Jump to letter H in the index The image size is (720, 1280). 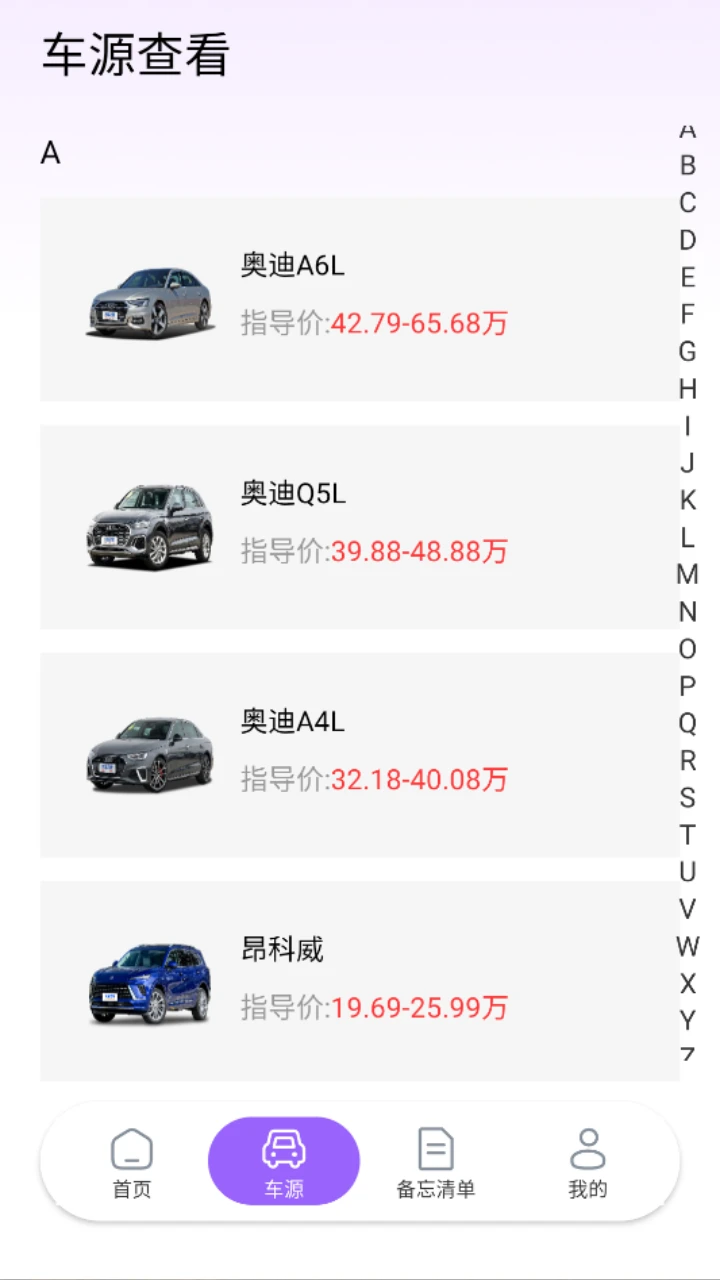click(x=687, y=388)
